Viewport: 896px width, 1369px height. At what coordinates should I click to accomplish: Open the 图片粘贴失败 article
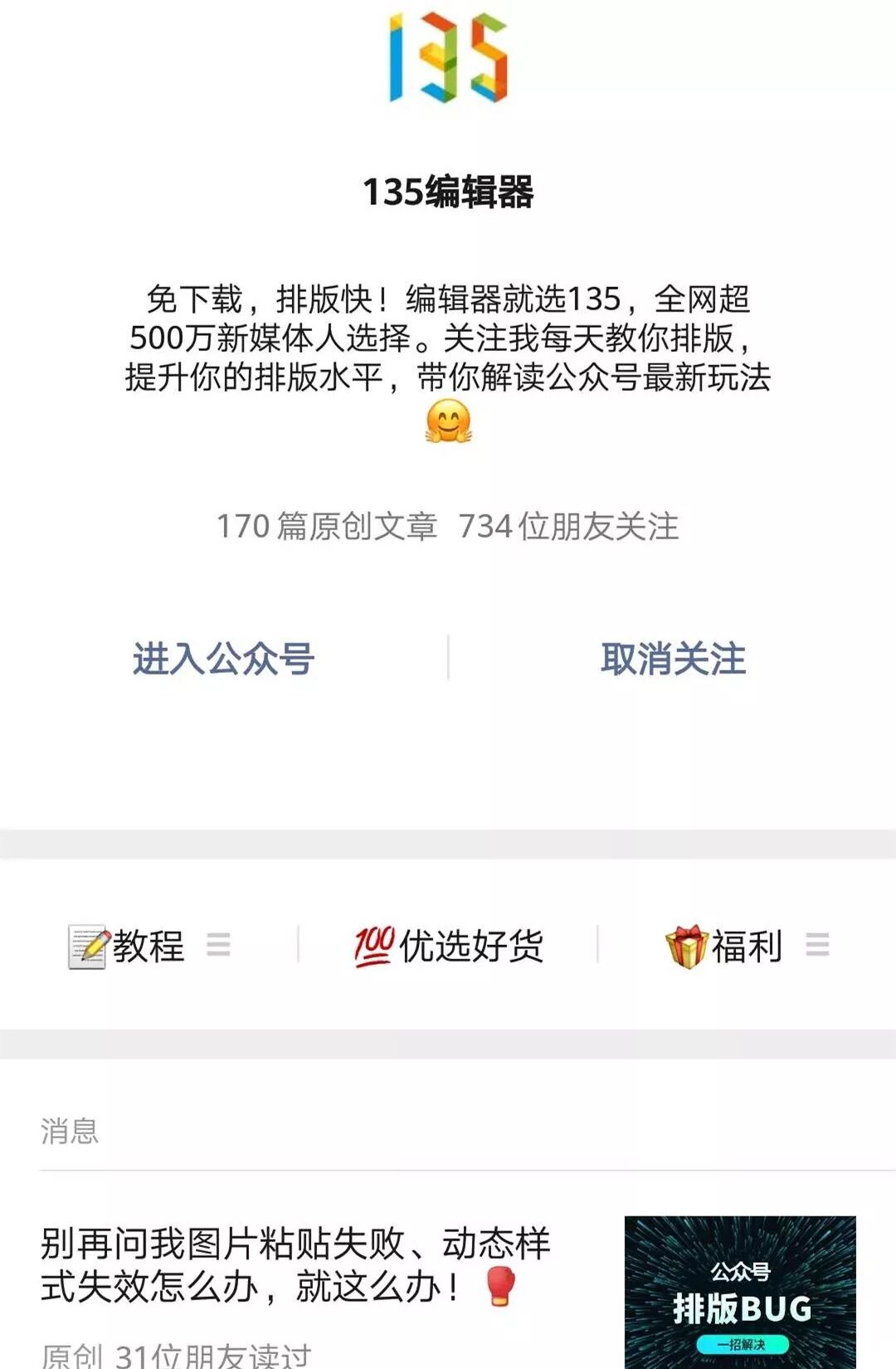295,1265
